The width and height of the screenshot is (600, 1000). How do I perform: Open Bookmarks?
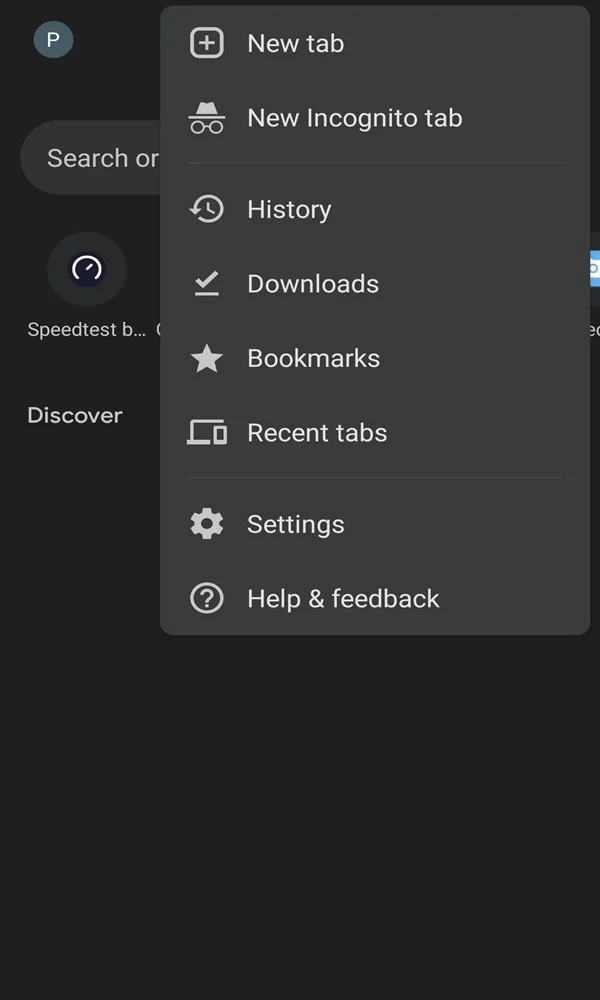pos(375,358)
